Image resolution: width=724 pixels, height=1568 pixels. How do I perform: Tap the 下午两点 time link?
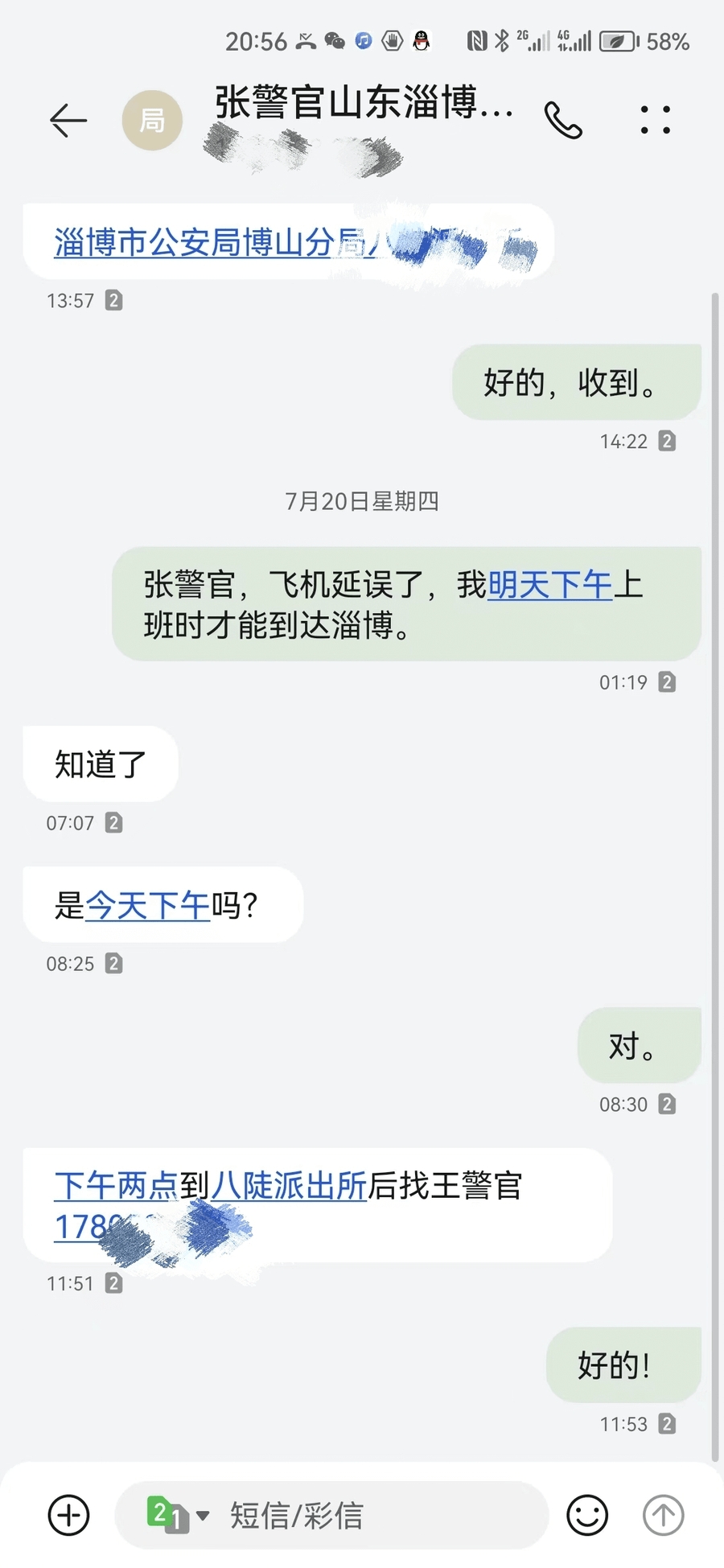117,1186
